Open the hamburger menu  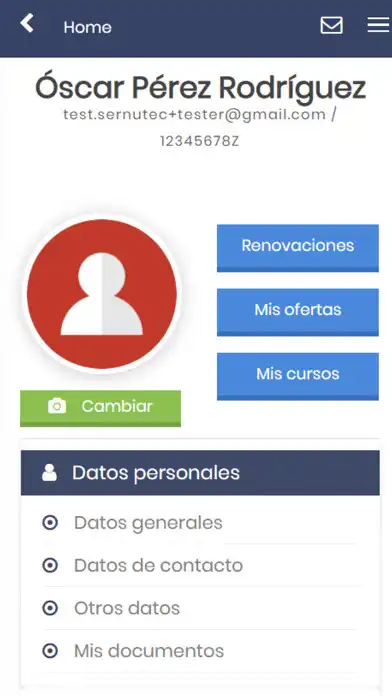378,25
